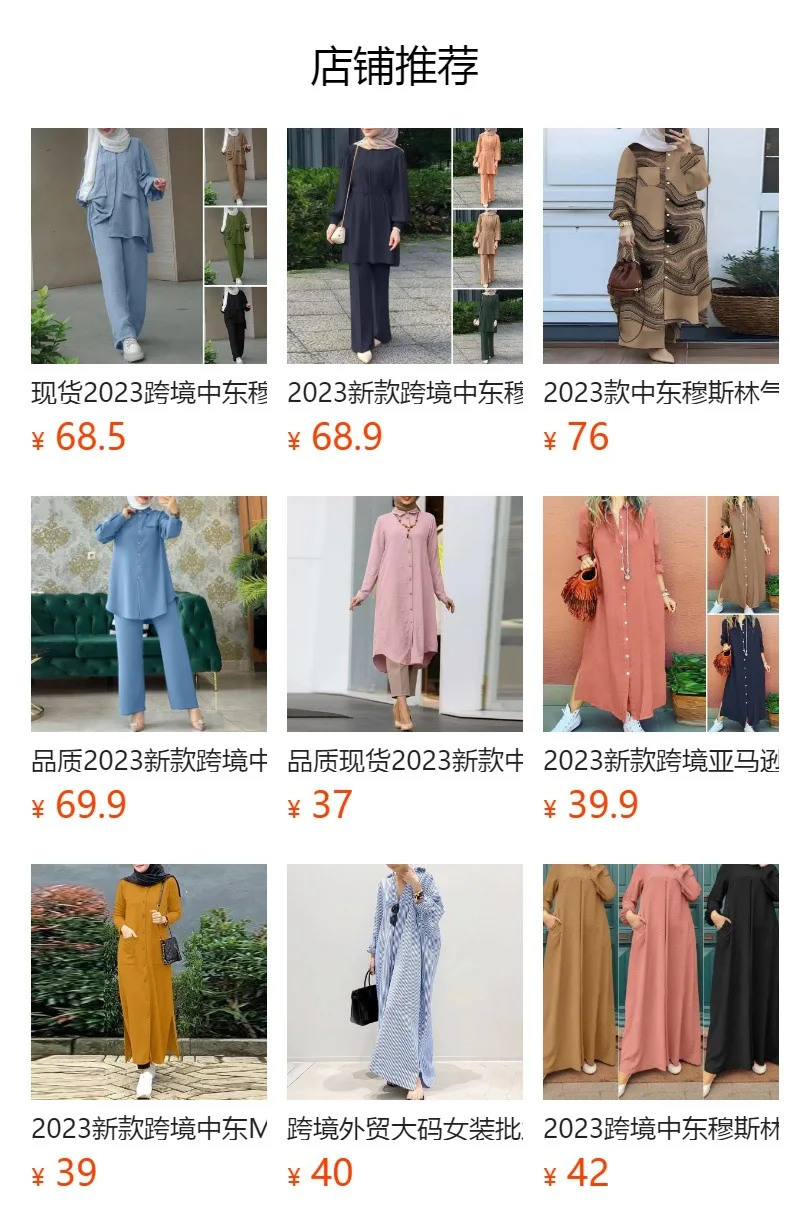This screenshot has height=1232, width=790.
Task: Open the coral shirt dress priced ¥39.9
Action: click(x=660, y=614)
